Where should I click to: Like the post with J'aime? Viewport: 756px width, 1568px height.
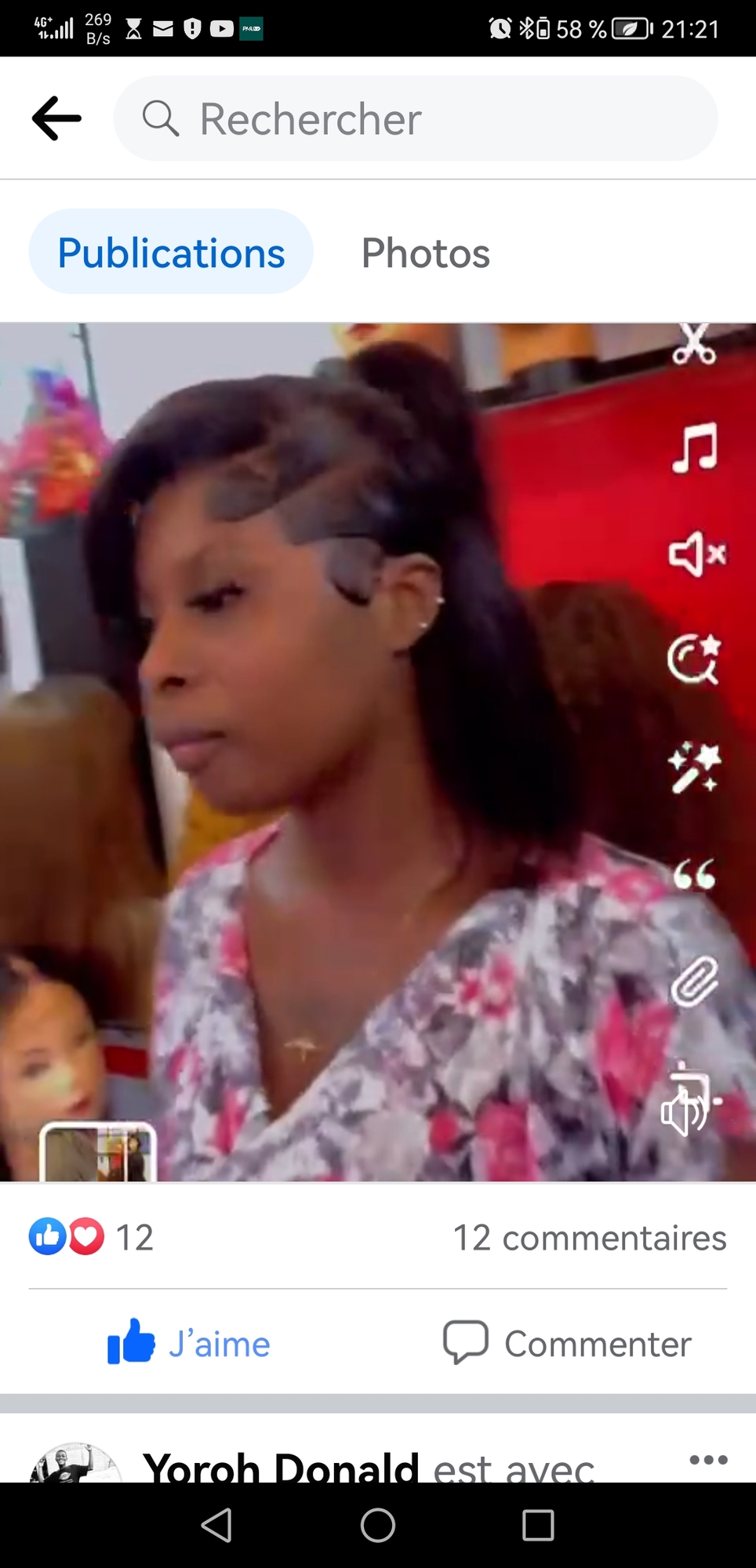pyautogui.click(x=189, y=1344)
